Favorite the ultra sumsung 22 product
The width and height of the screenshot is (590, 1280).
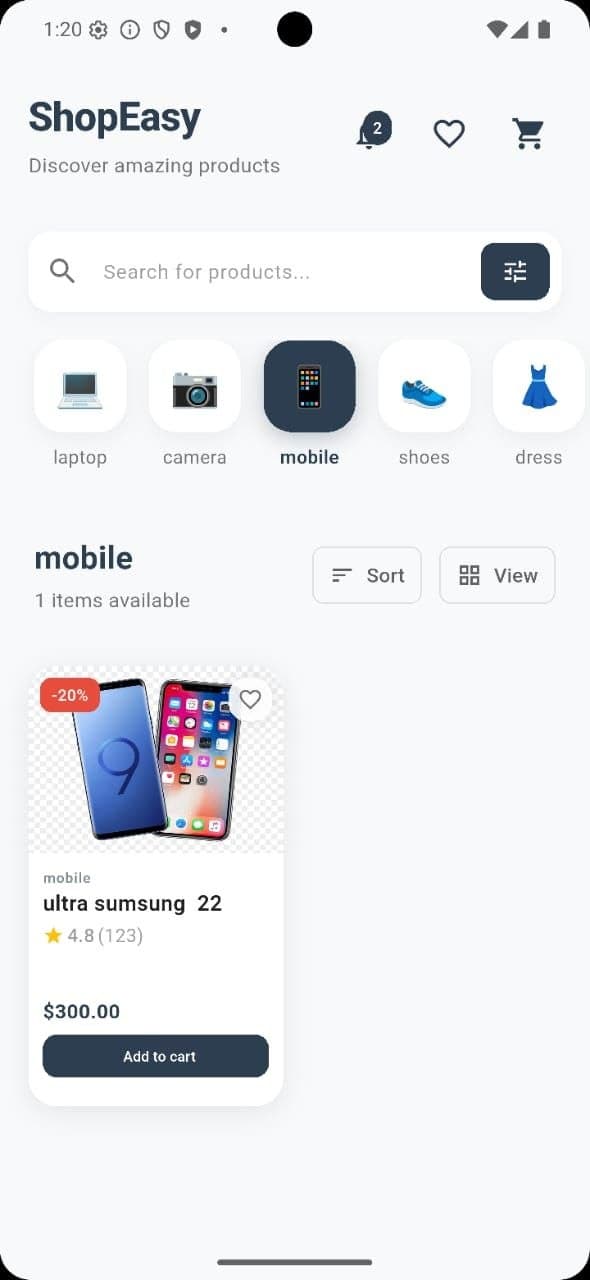[x=250, y=699]
